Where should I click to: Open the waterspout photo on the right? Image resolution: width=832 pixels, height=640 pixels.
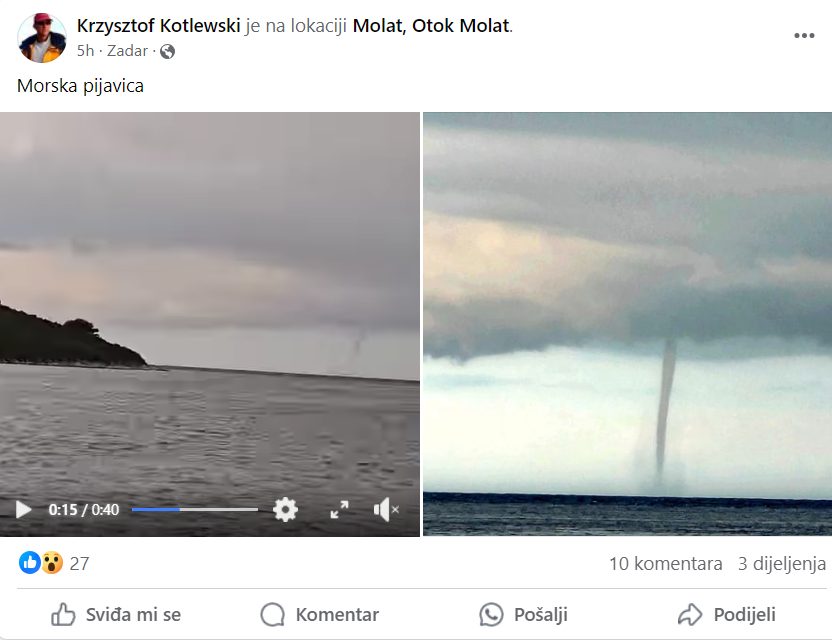coord(627,323)
